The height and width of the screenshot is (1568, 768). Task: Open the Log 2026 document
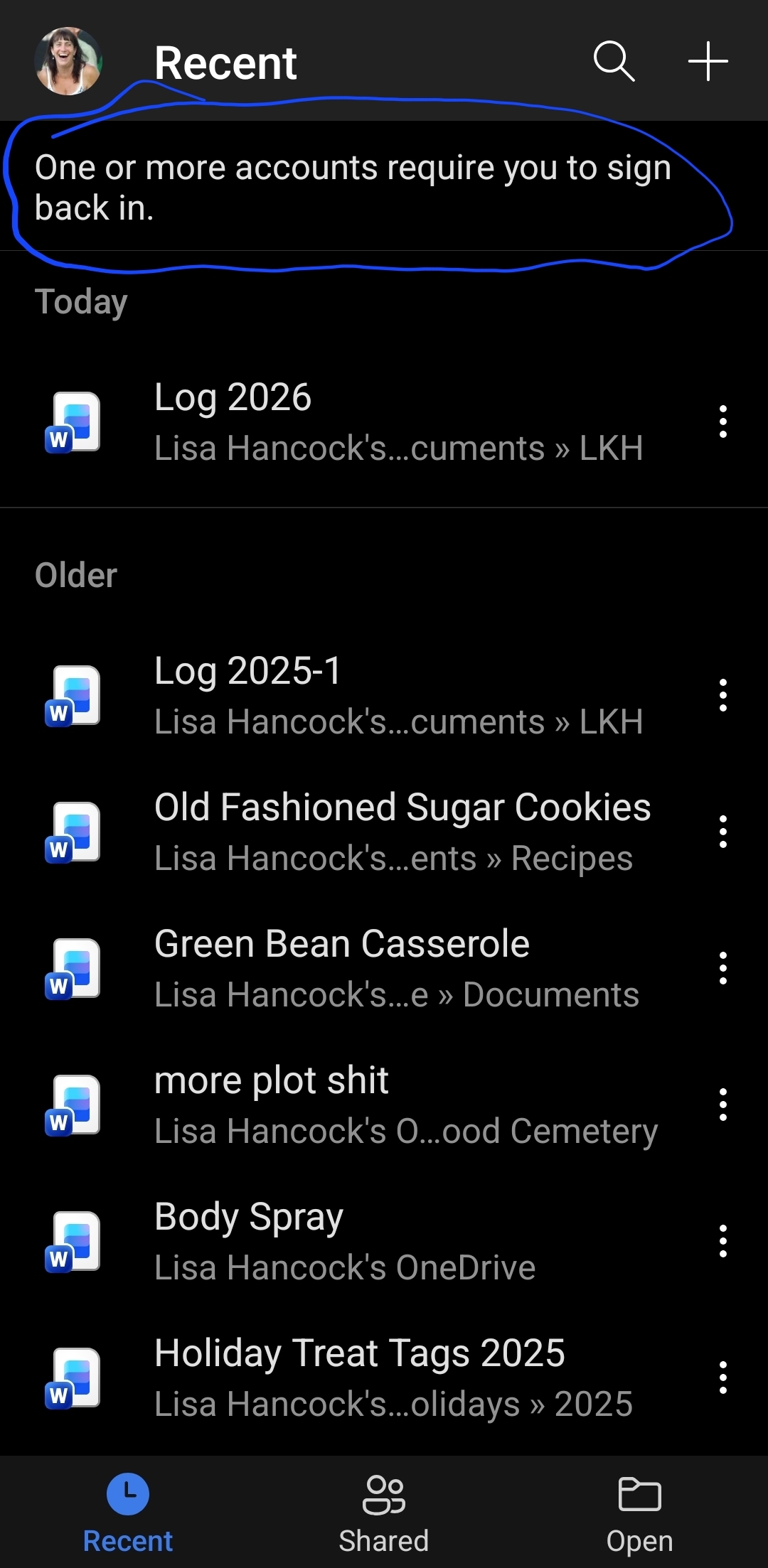pos(398,422)
